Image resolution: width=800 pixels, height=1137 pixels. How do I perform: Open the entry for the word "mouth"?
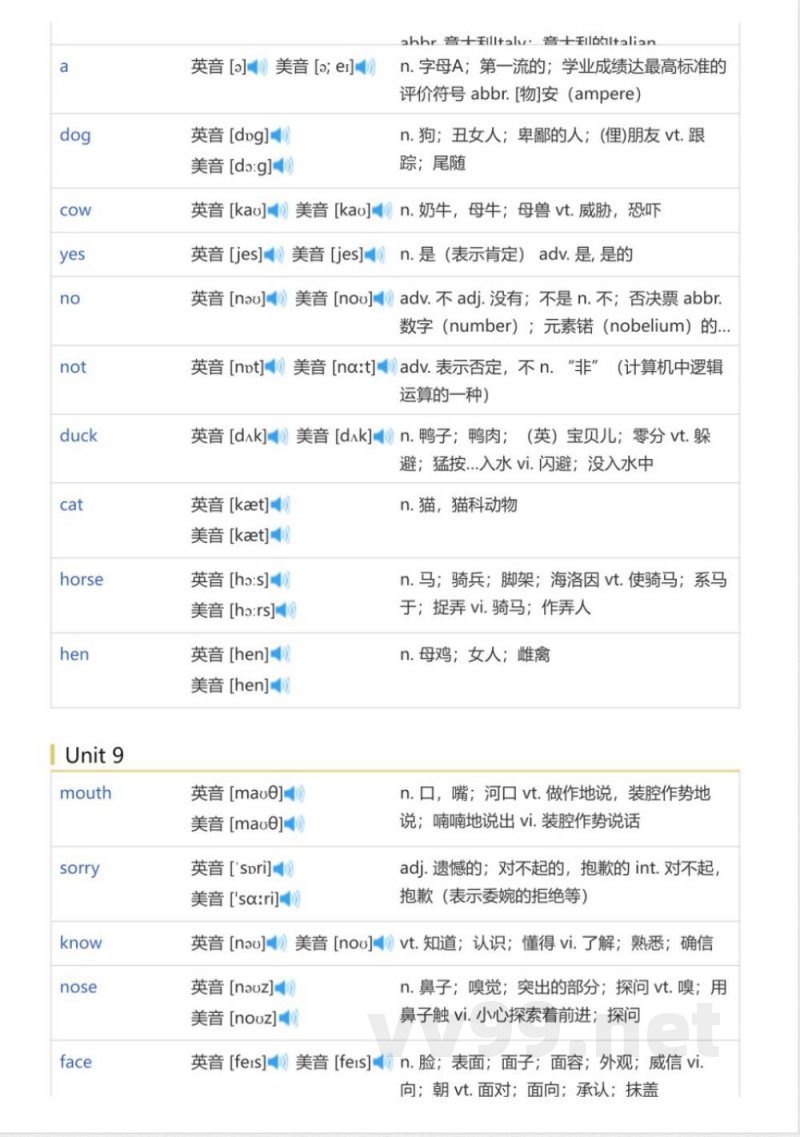(x=86, y=793)
